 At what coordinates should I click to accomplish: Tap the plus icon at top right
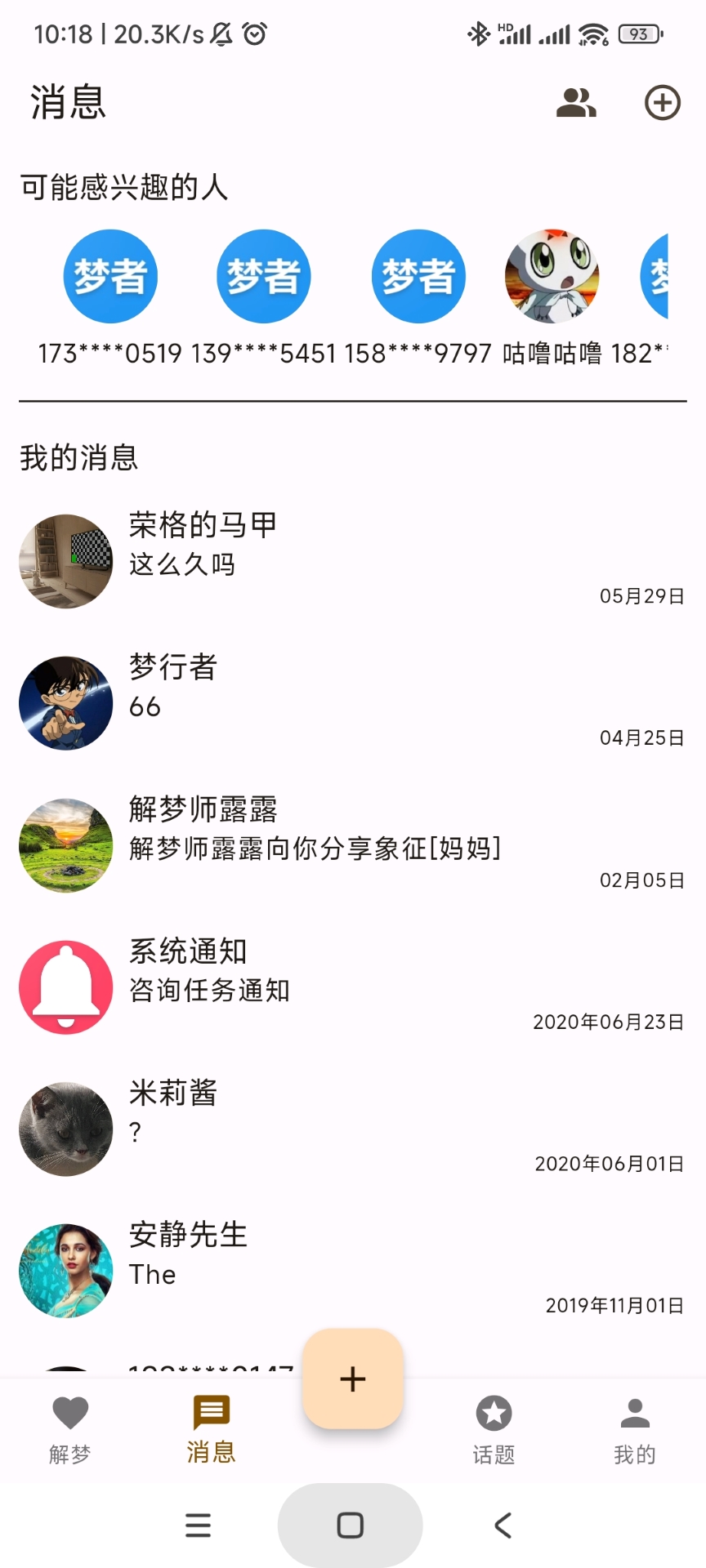663,103
